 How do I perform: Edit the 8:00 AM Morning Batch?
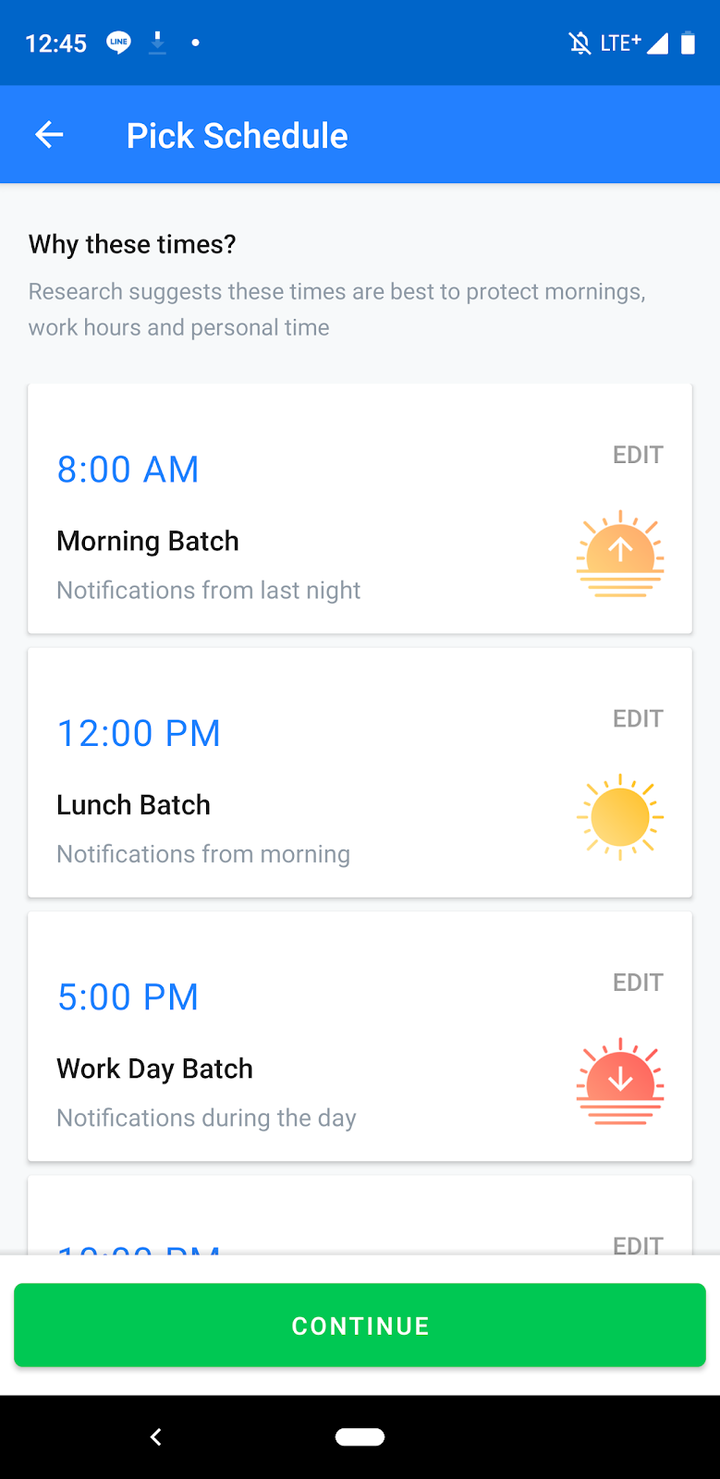(638, 455)
